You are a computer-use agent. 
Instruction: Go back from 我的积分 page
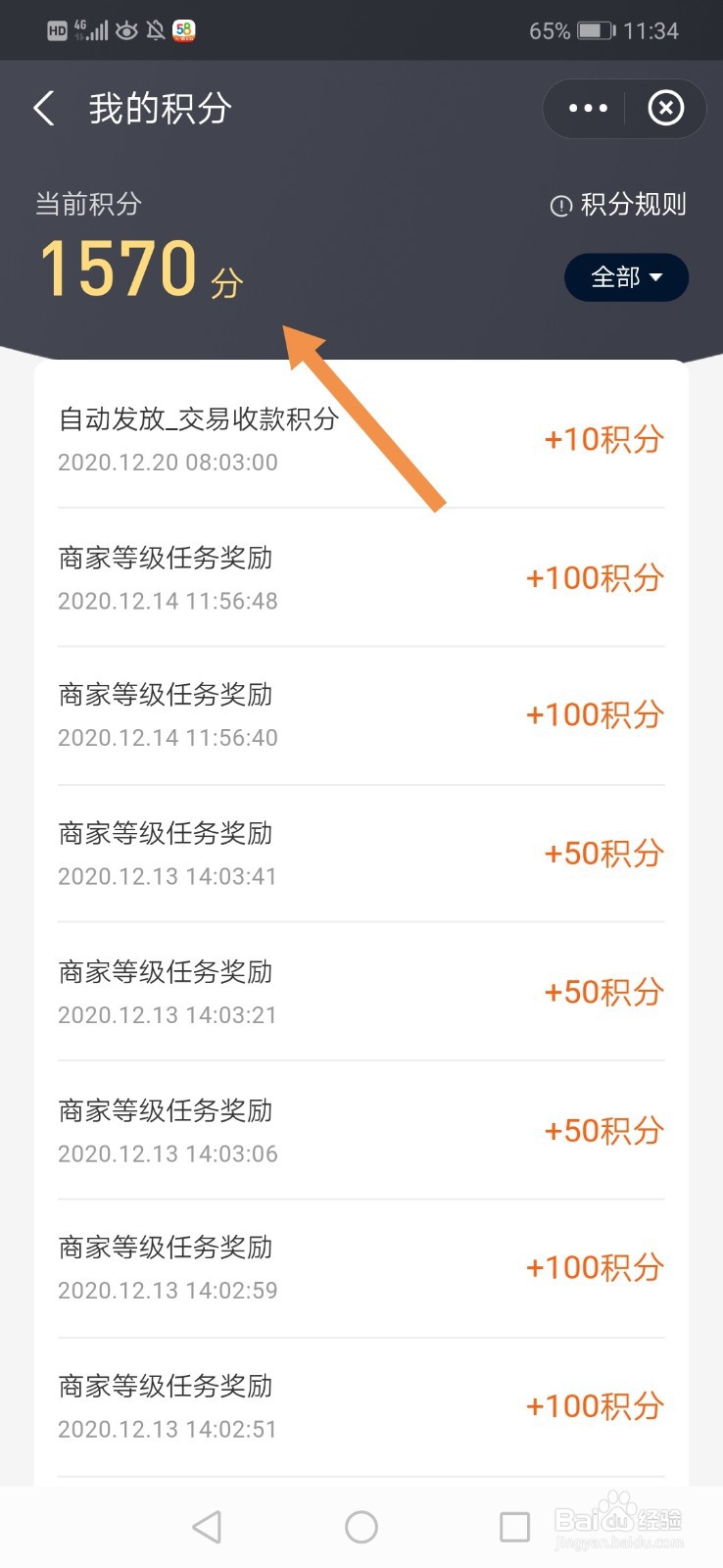point(44,108)
